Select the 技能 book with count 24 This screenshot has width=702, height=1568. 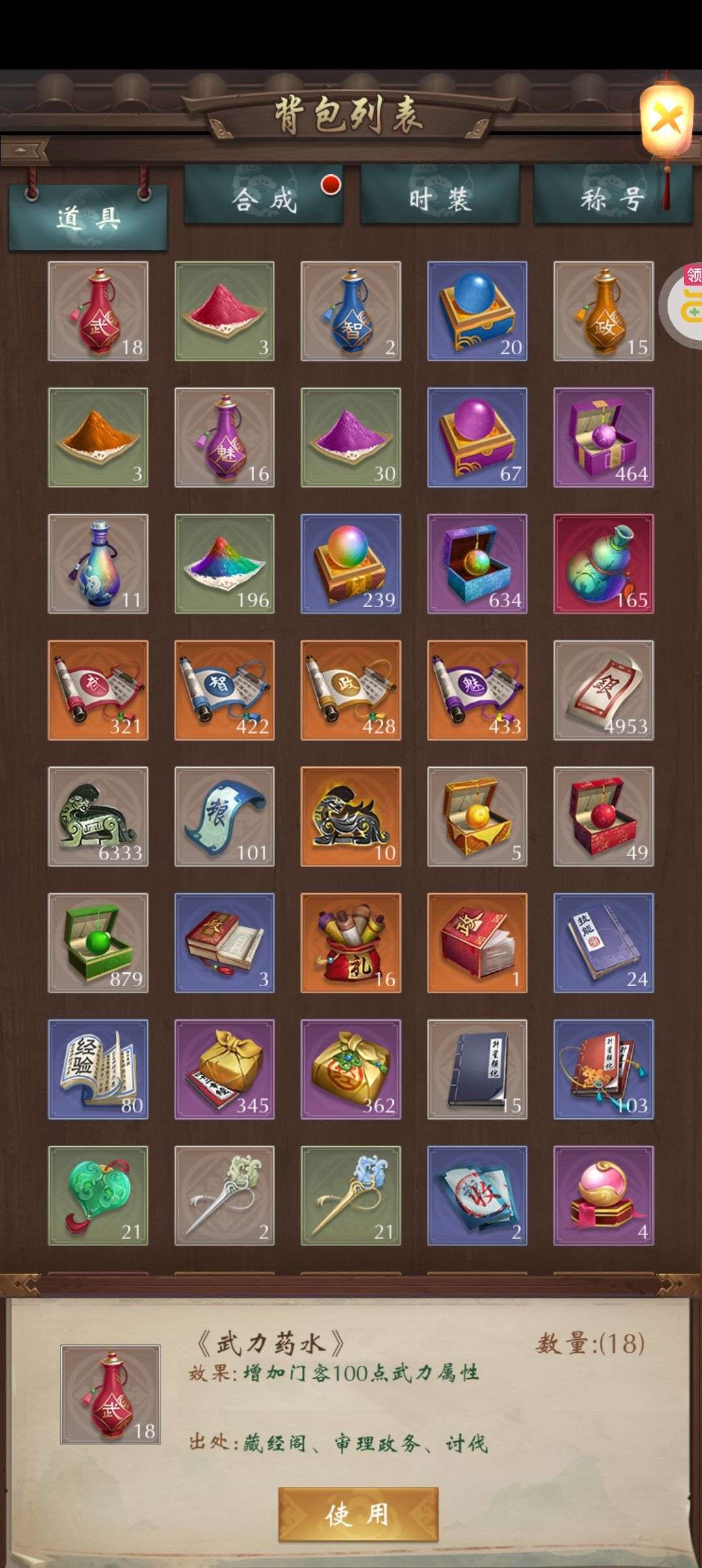pos(604,943)
